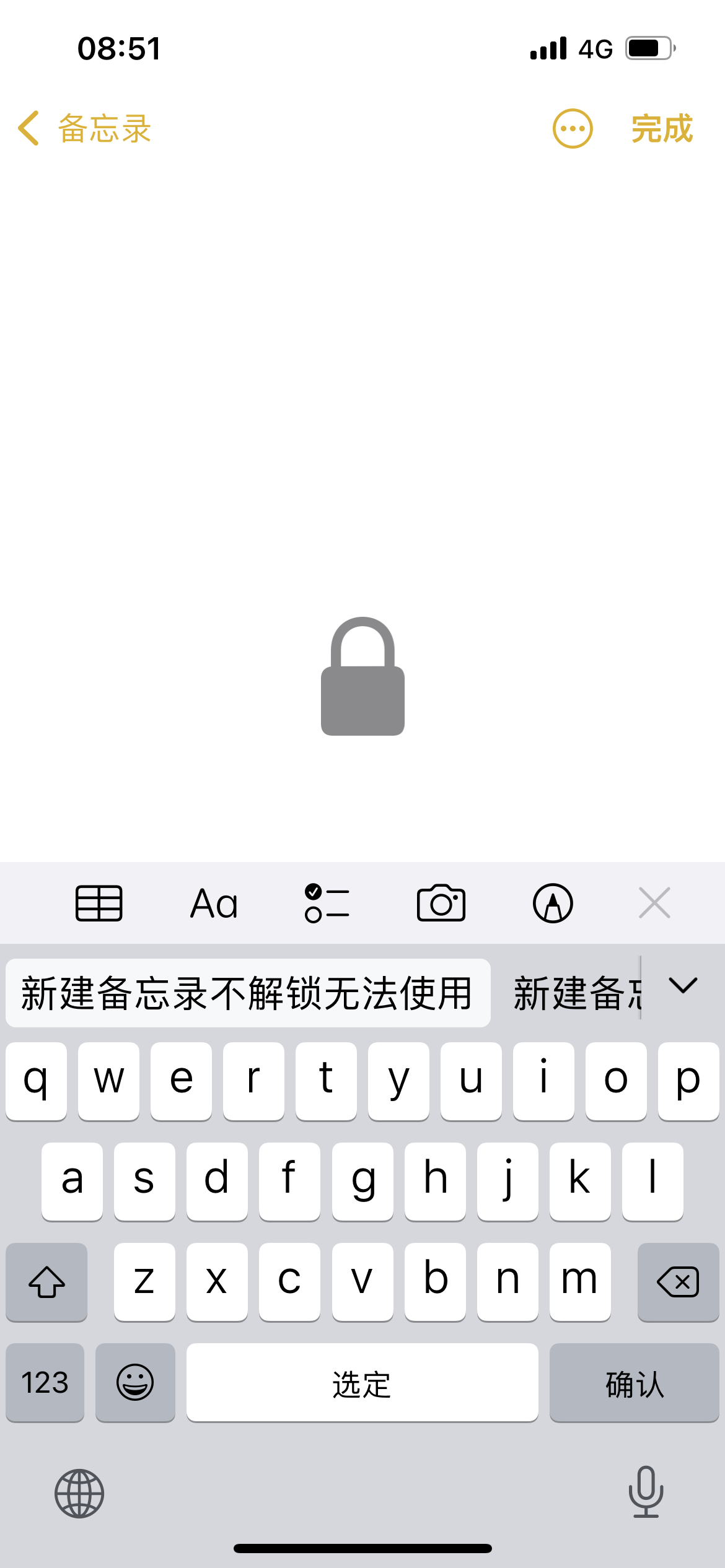Expand the candidate word list

[x=683, y=985]
